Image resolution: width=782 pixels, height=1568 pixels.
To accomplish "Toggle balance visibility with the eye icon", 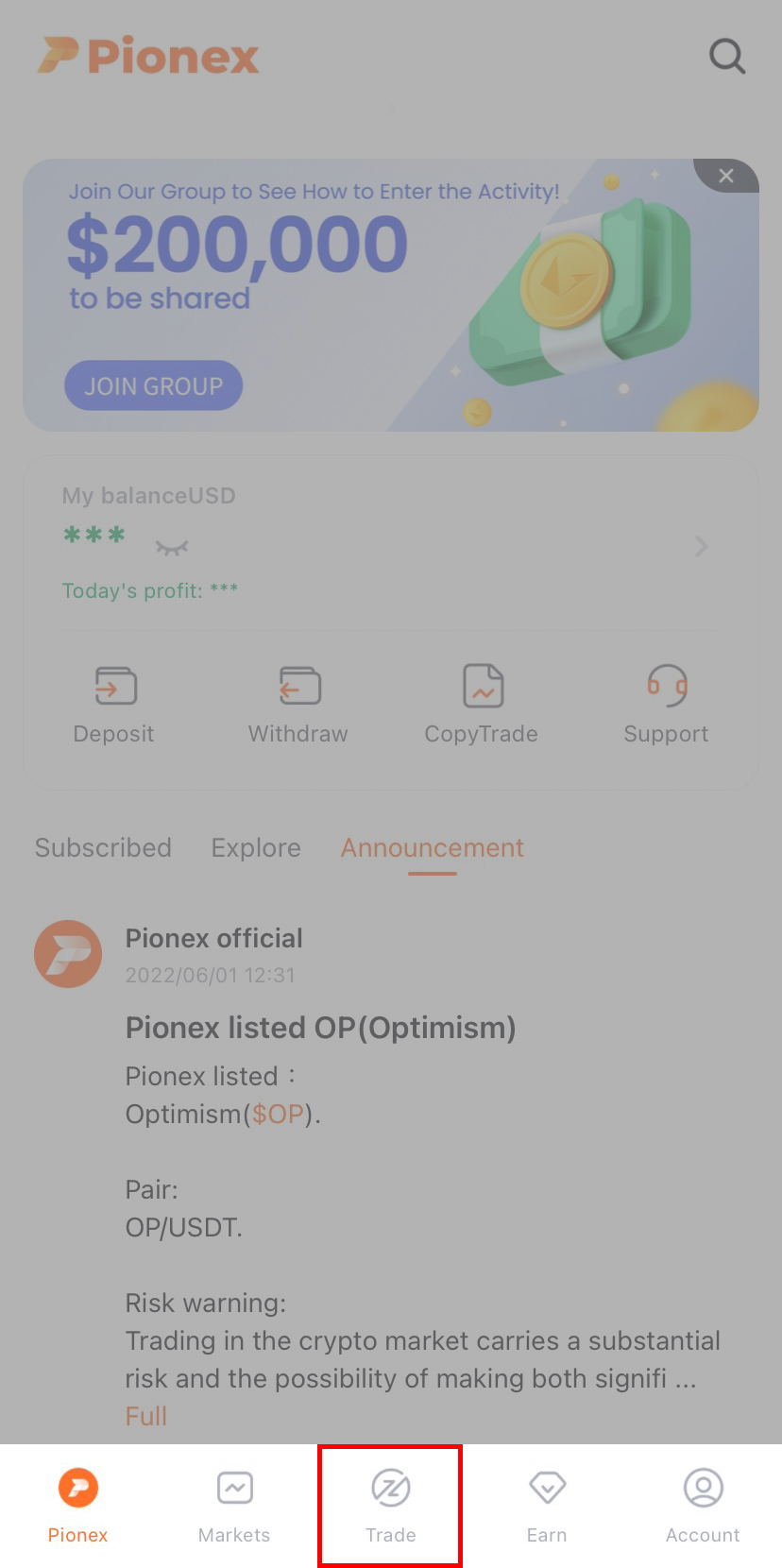I will [x=172, y=546].
